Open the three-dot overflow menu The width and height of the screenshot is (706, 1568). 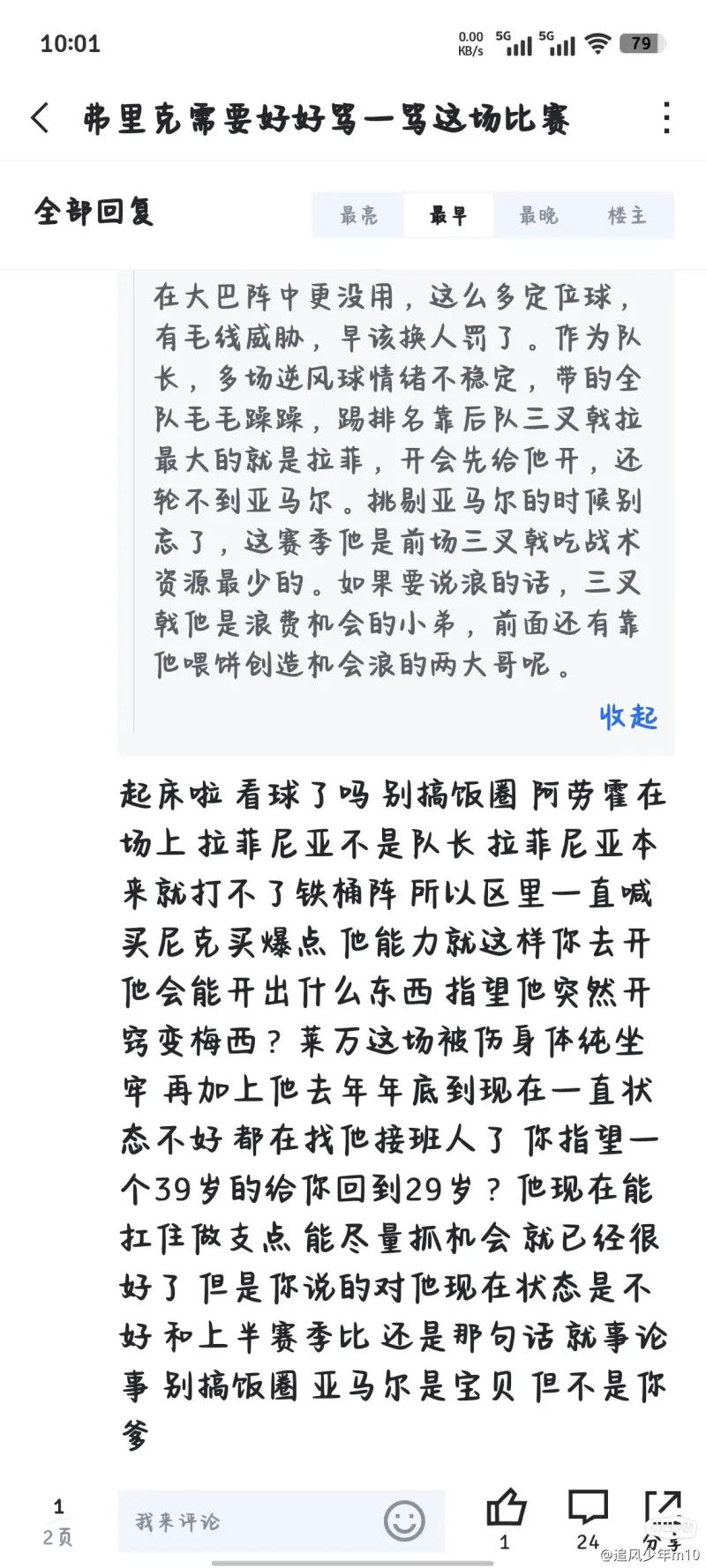(666, 117)
